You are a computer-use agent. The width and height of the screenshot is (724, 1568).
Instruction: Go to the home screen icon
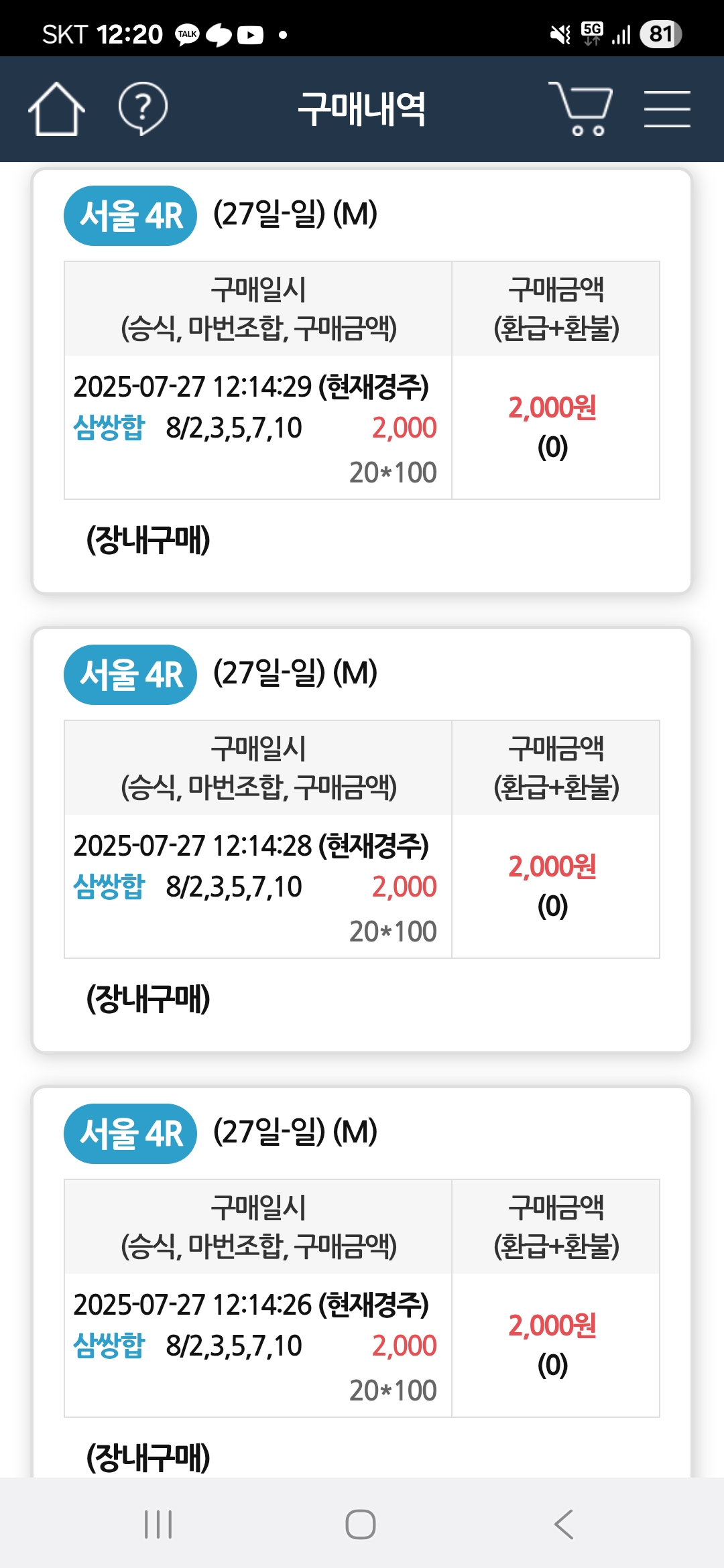[x=56, y=109]
